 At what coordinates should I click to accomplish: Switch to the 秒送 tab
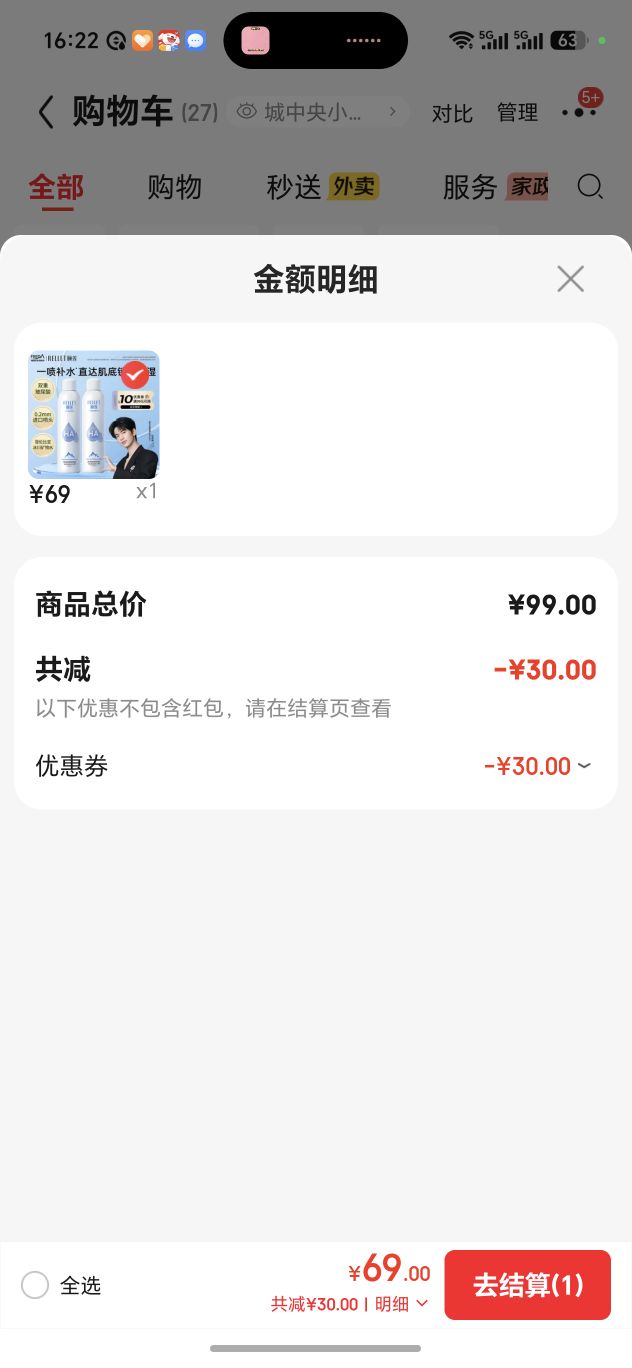(x=322, y=187)
